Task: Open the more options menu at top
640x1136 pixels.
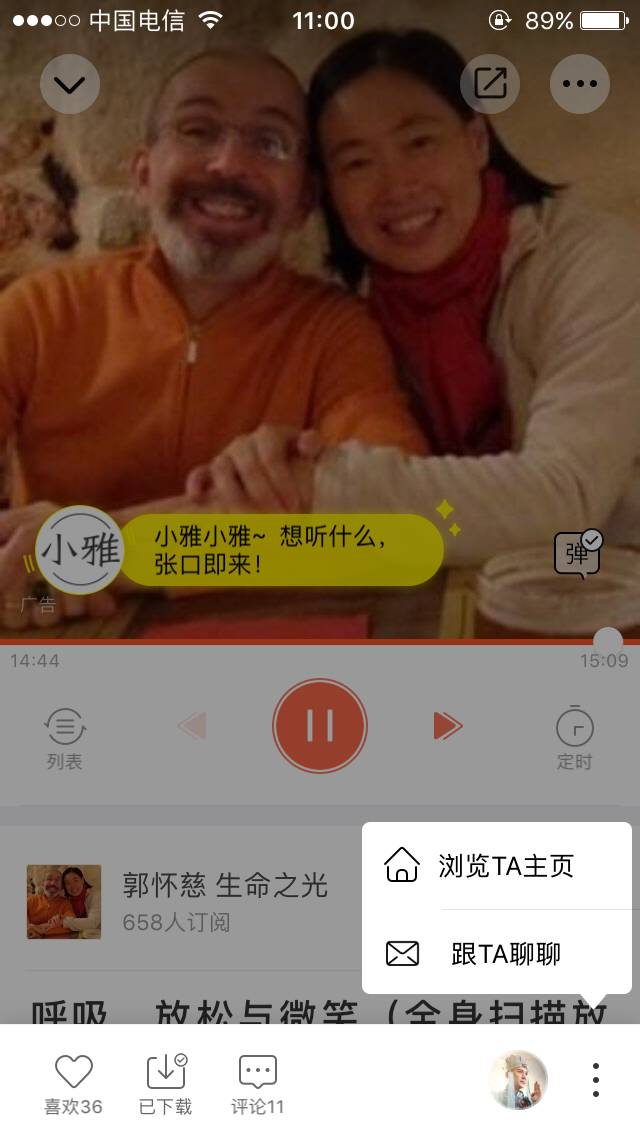Action: coord(580,84)
